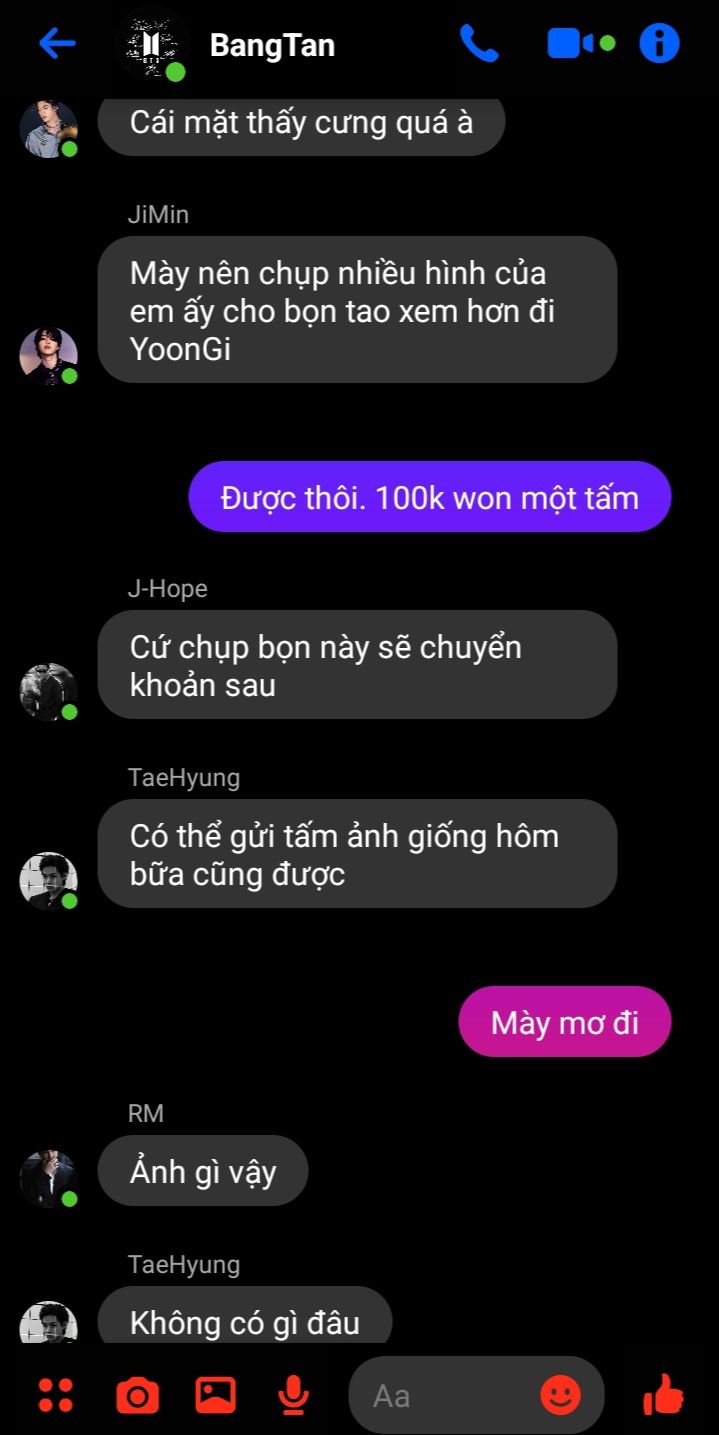Tap JiMin's profile avatar
Image resolution: width=719 pixels, height=1435 pixels.
point(48,355)
